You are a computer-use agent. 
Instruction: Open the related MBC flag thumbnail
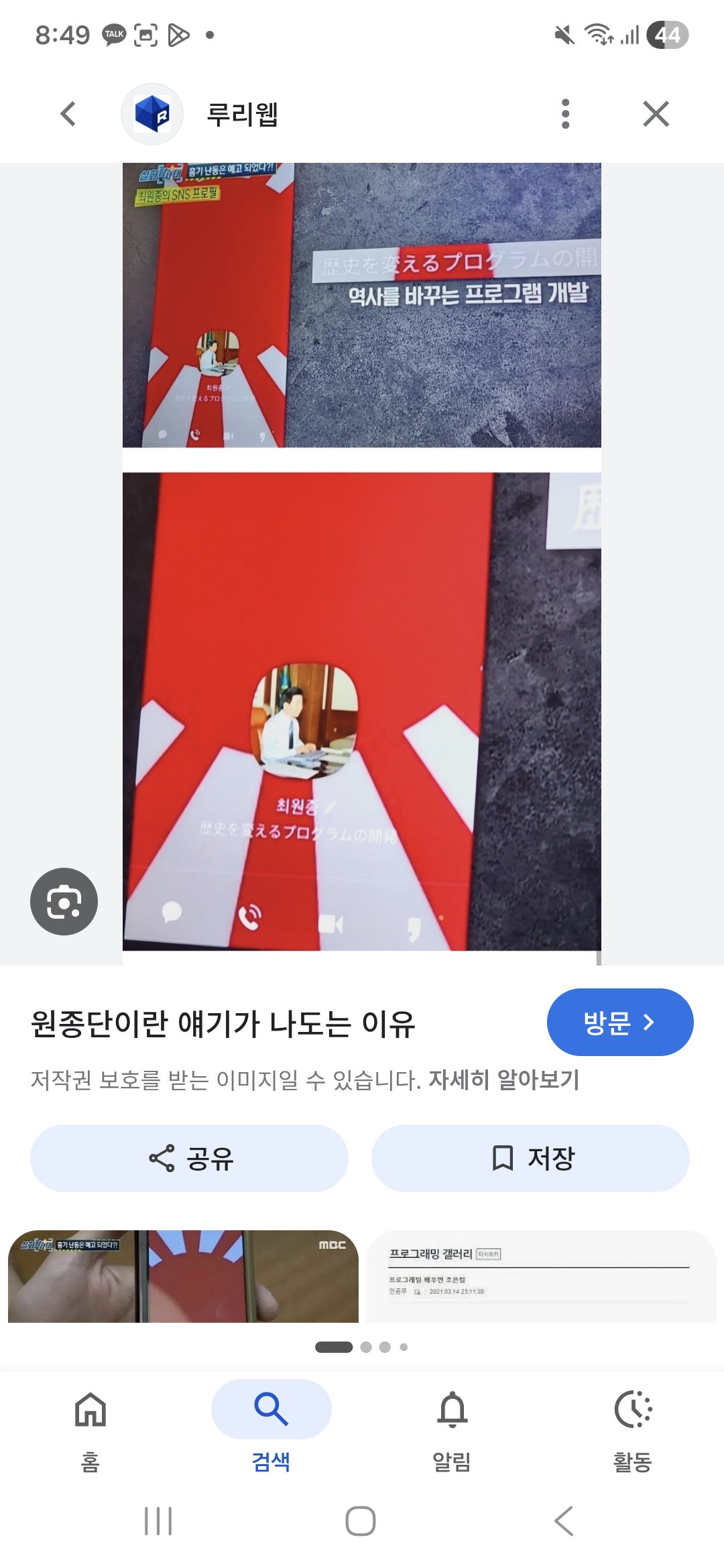(x=183, y=1276)
